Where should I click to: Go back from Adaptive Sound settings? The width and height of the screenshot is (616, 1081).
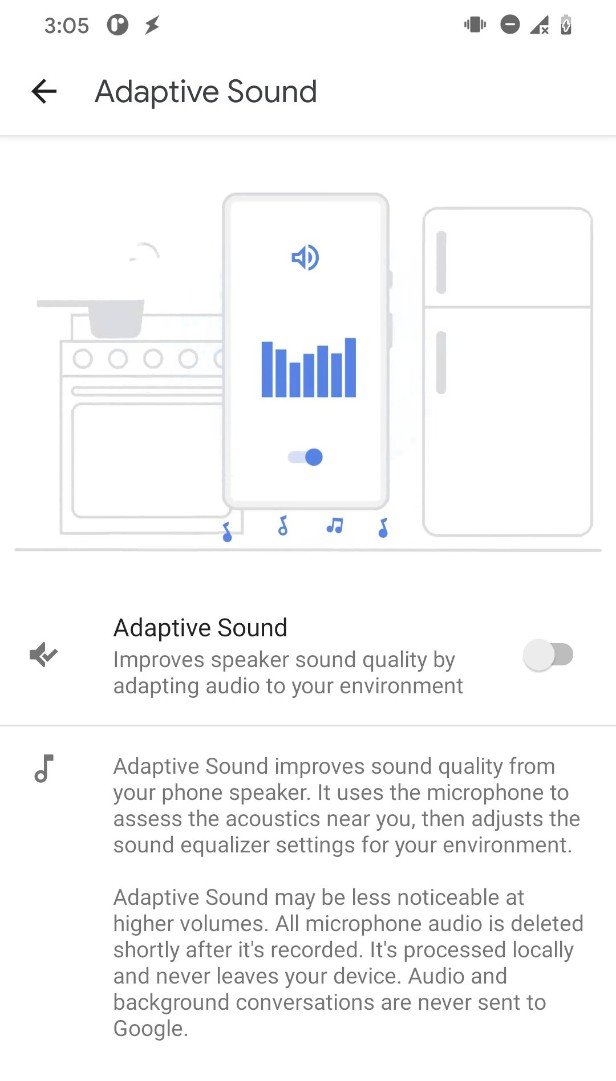pyautogui.click(x=44, y=92)
